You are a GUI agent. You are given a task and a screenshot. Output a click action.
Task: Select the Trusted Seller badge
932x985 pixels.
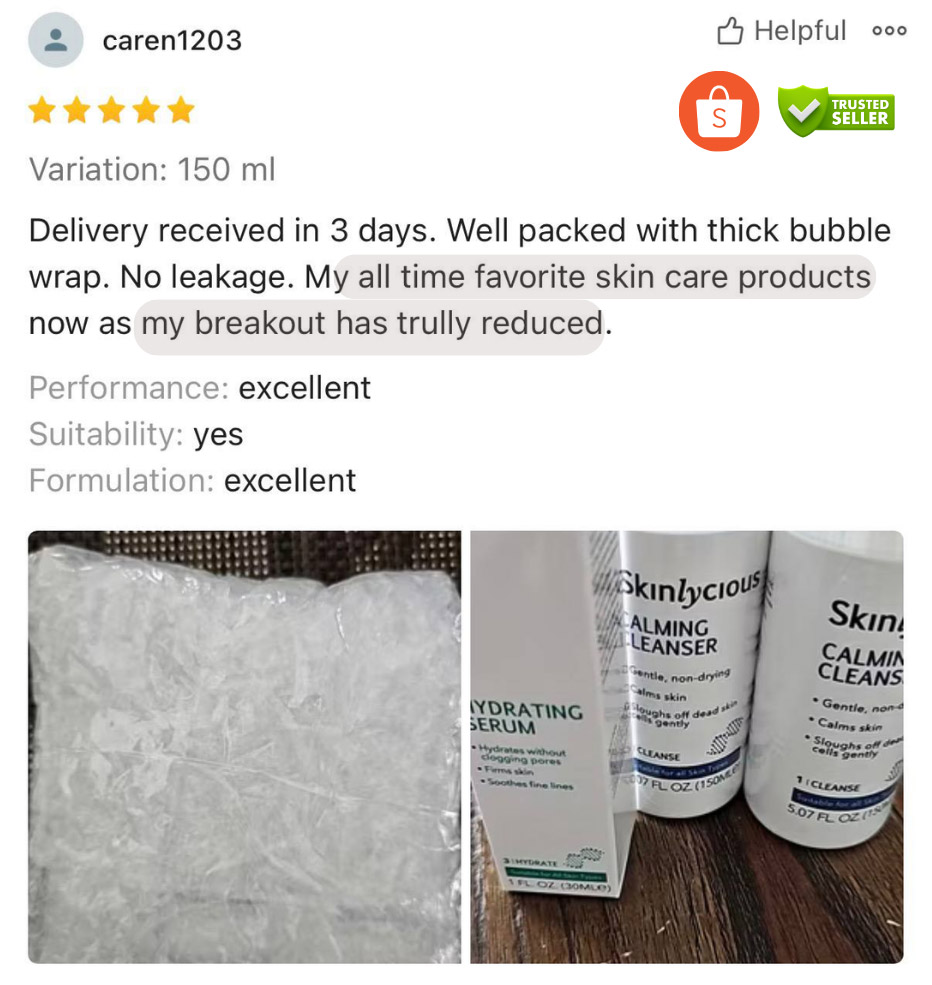click(x=836, y=113)
